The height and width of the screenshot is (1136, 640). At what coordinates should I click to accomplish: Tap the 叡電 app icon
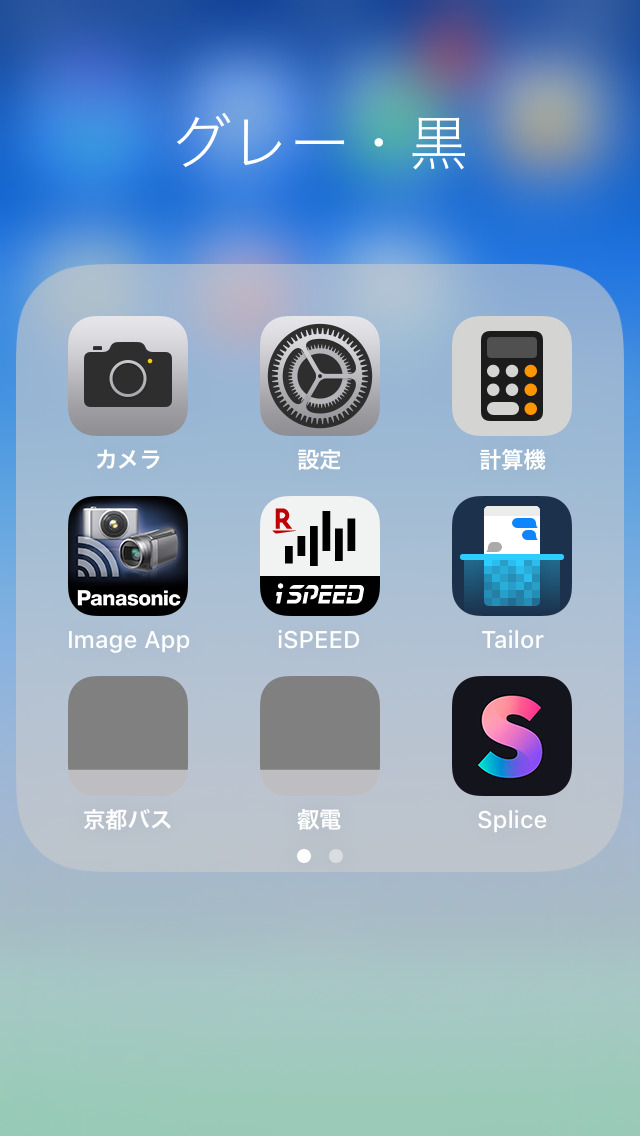320,735
